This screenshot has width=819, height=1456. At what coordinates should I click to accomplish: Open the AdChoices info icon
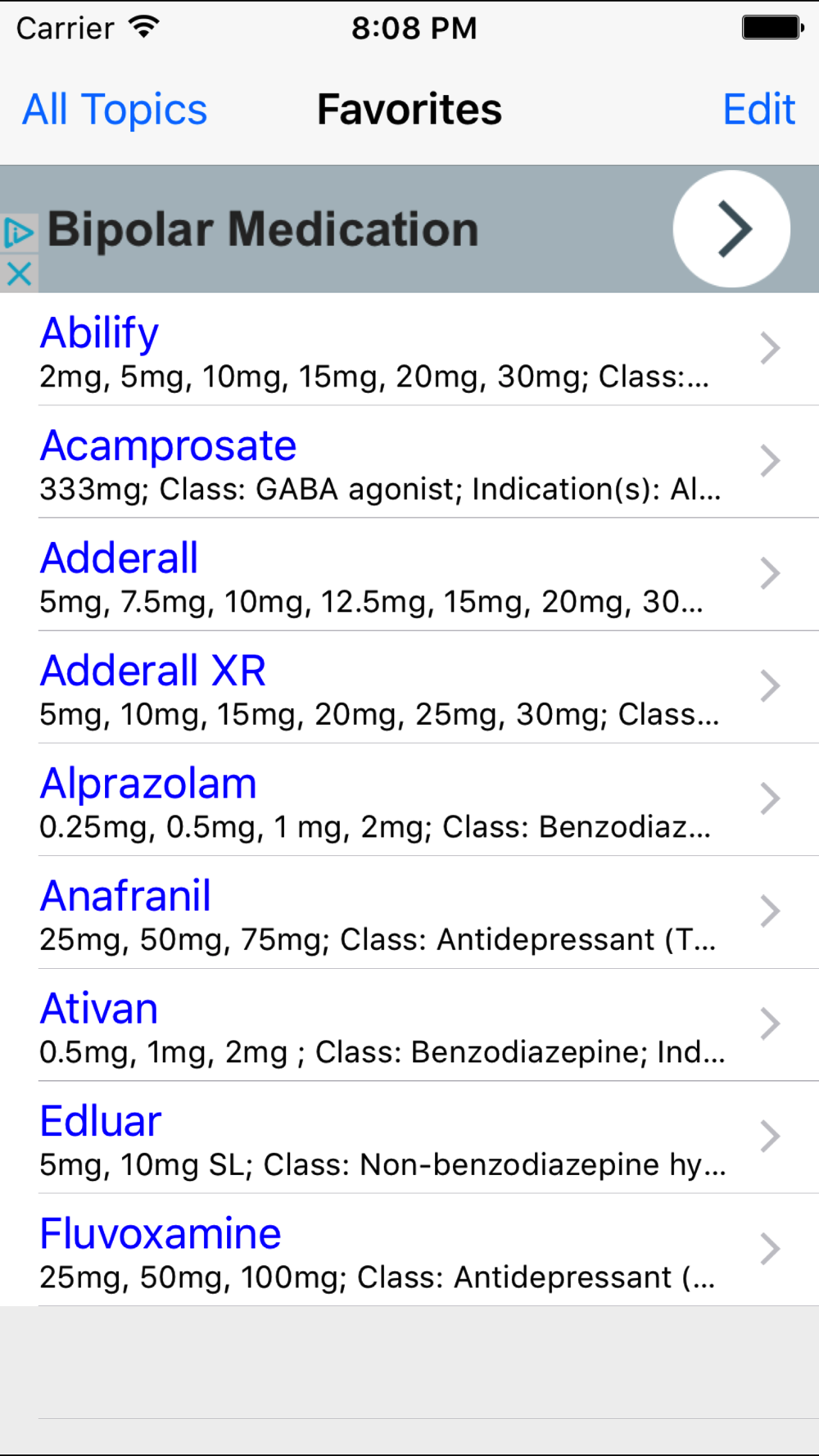click(x=18, y=233)
